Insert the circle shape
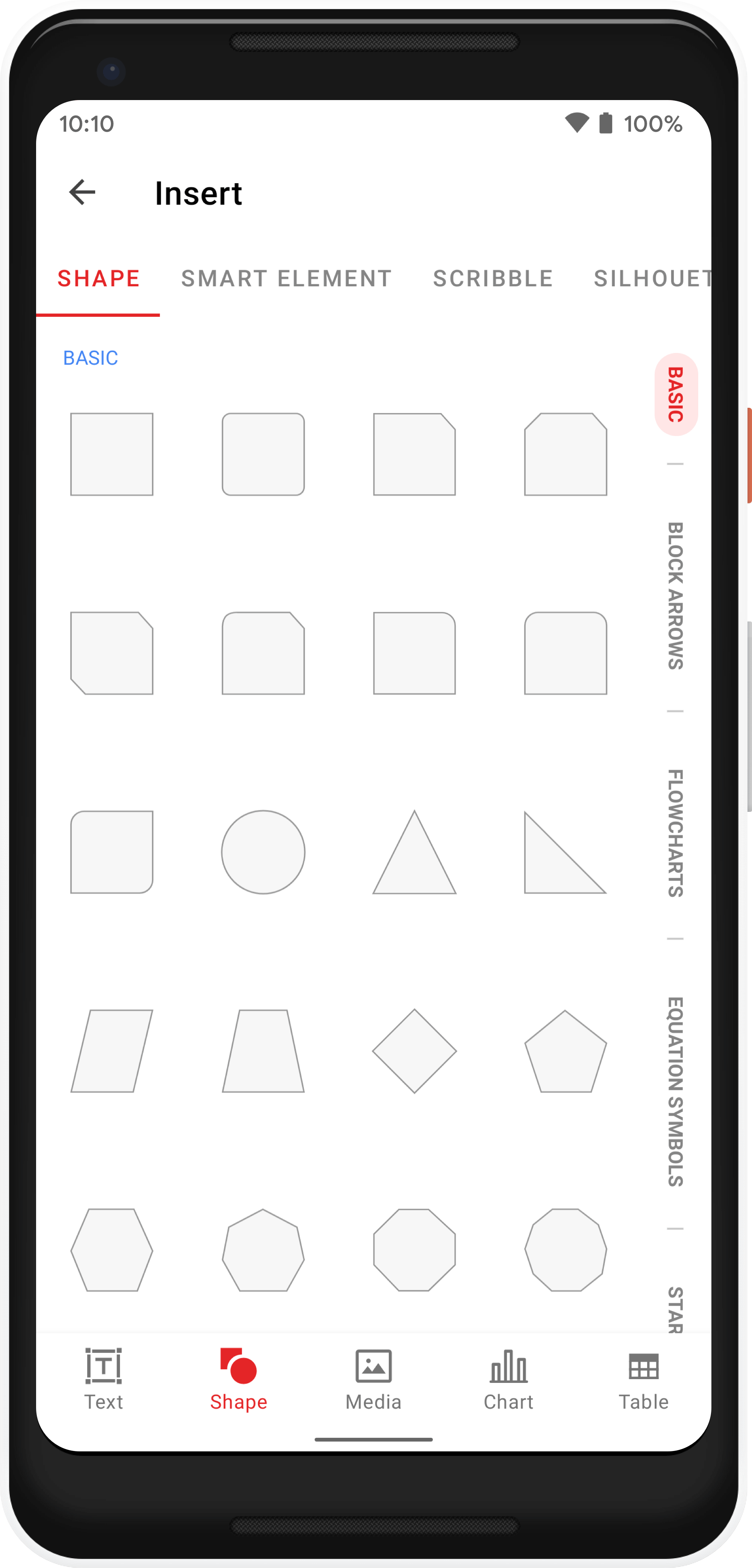Viewport: 752px width, 1568px height. click(x=263, y=852)
